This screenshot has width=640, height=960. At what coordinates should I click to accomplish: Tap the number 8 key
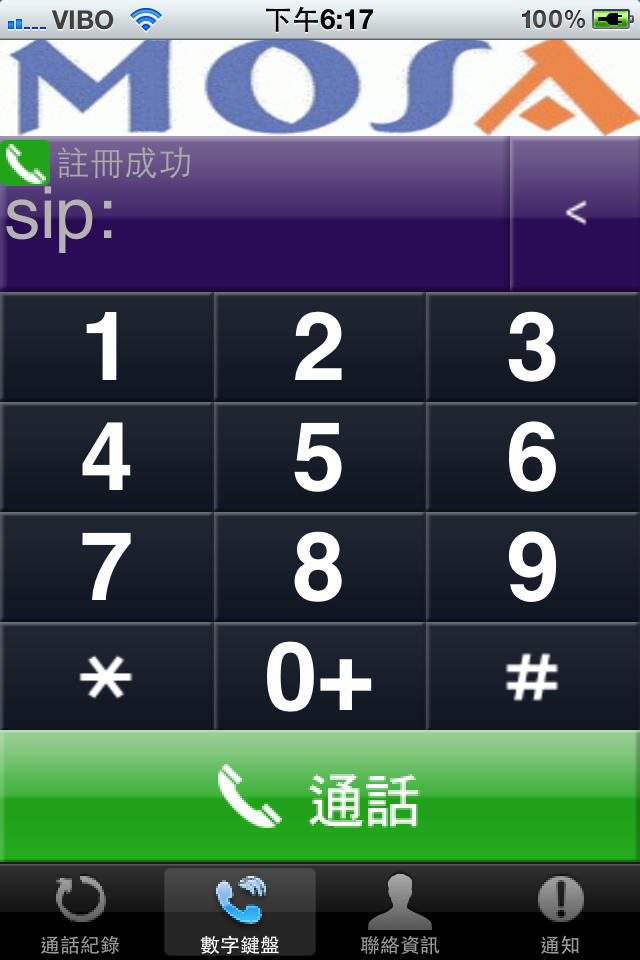coord(319,567)
